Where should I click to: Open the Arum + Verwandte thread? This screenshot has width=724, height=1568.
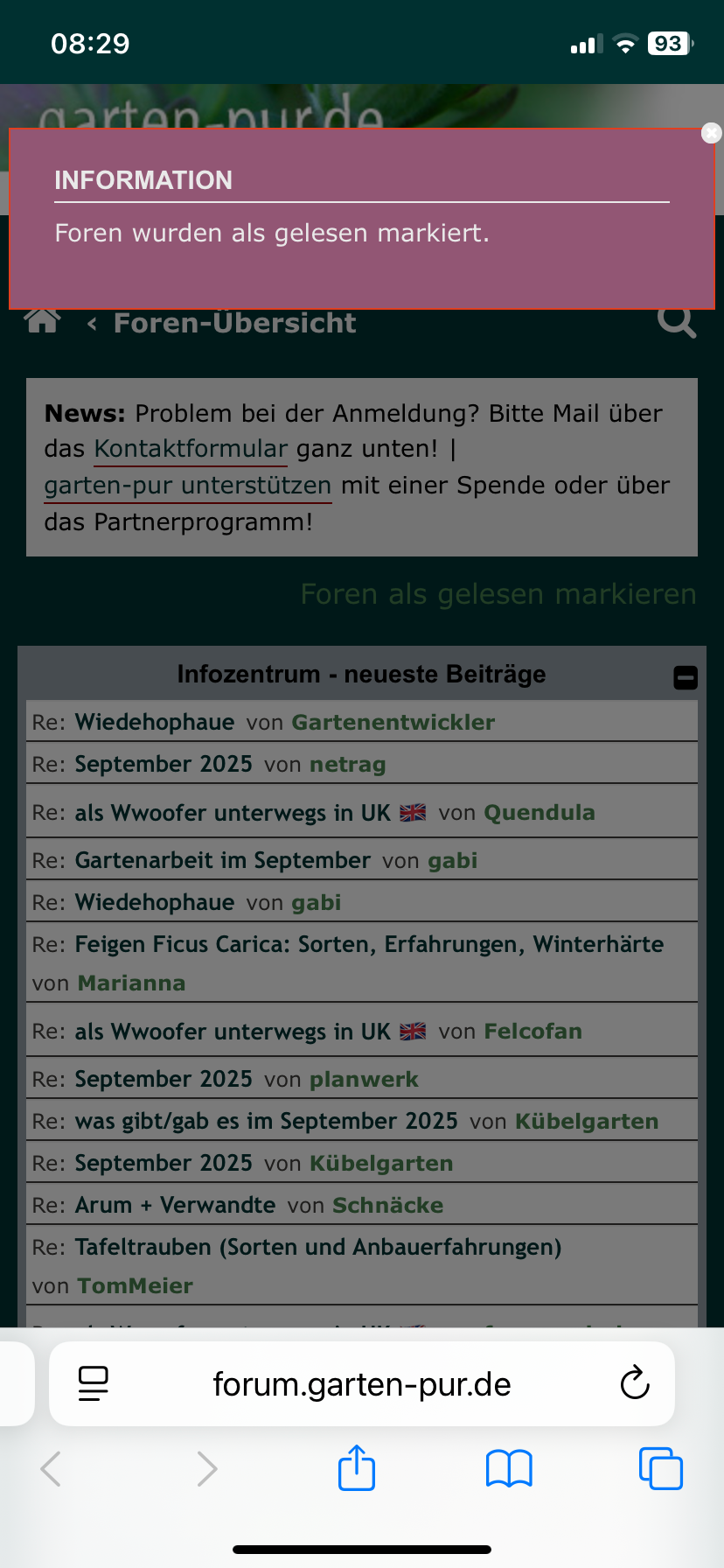[x=175, y=1205]
